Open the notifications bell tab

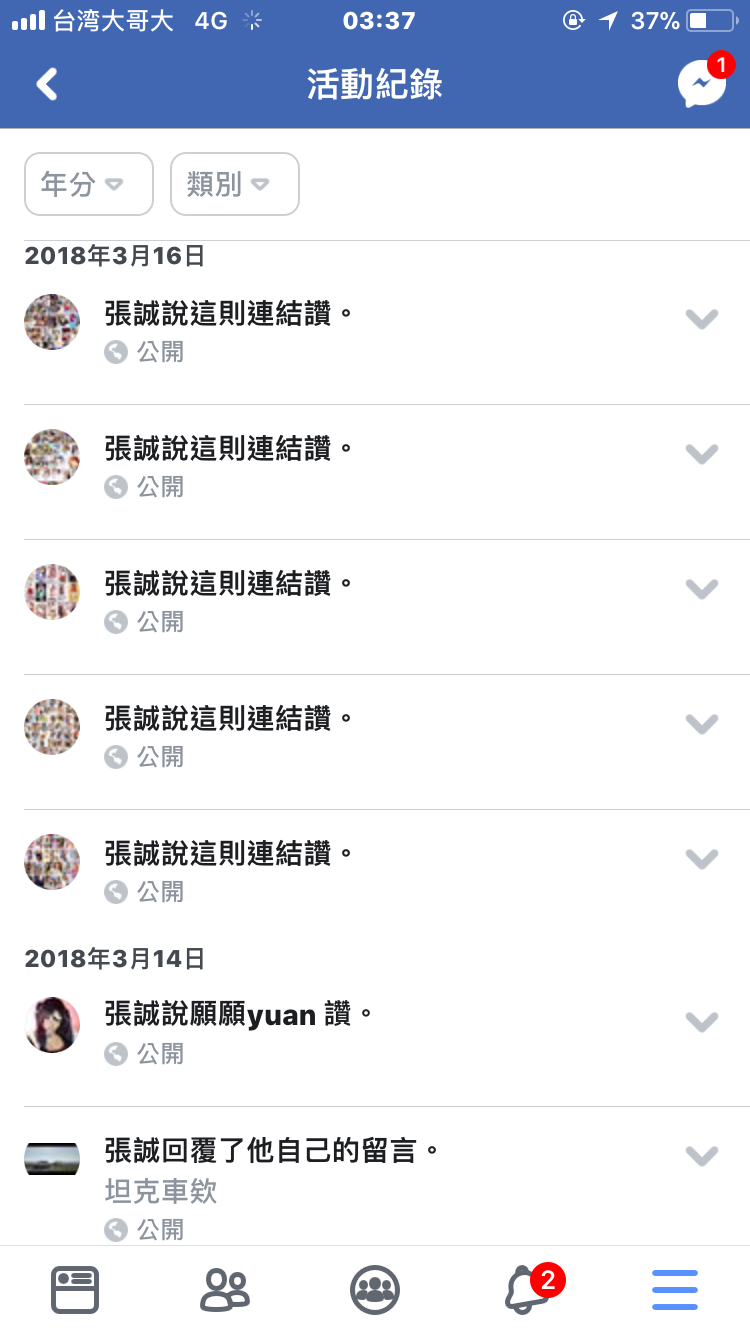click(x=527, y=1289)
